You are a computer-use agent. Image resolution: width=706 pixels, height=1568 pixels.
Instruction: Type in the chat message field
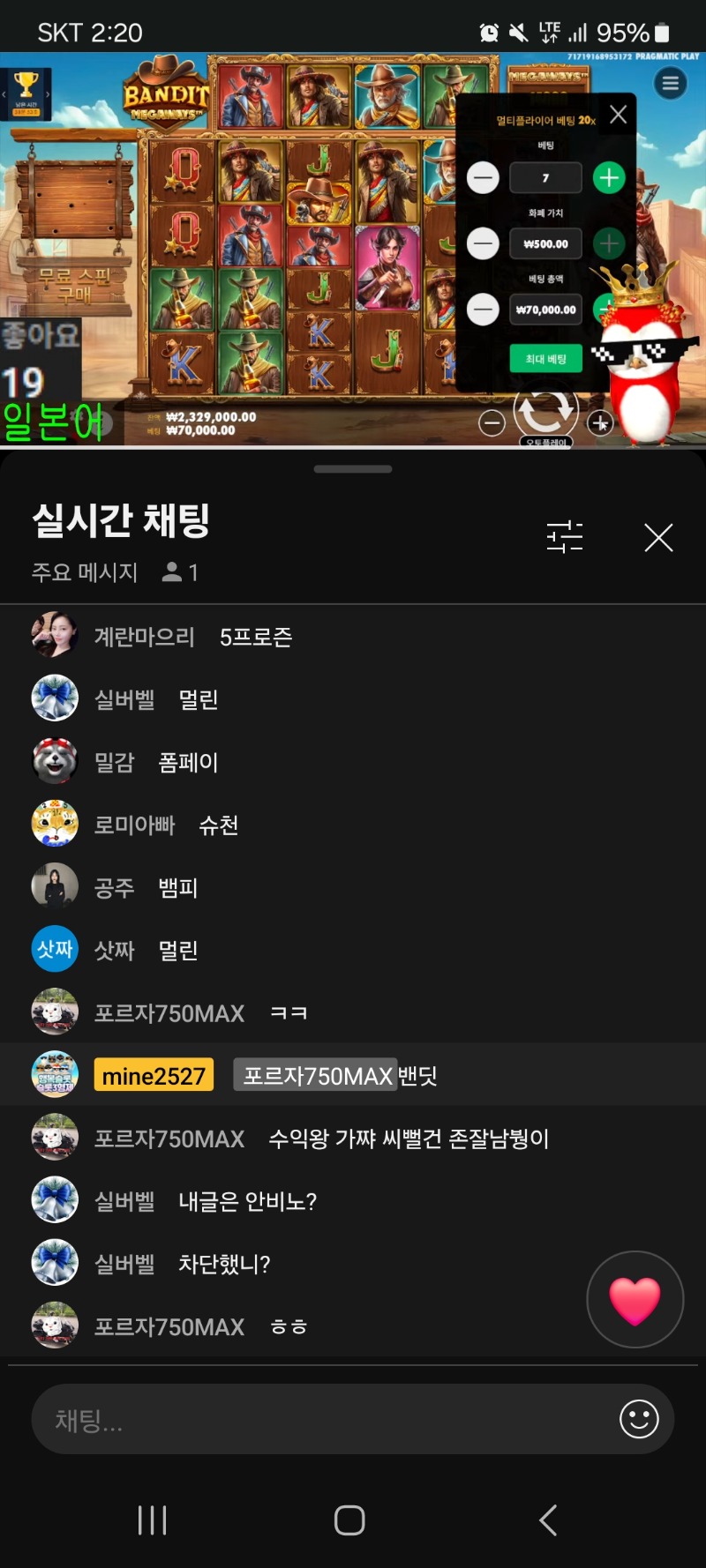(x=318, y=1420)
